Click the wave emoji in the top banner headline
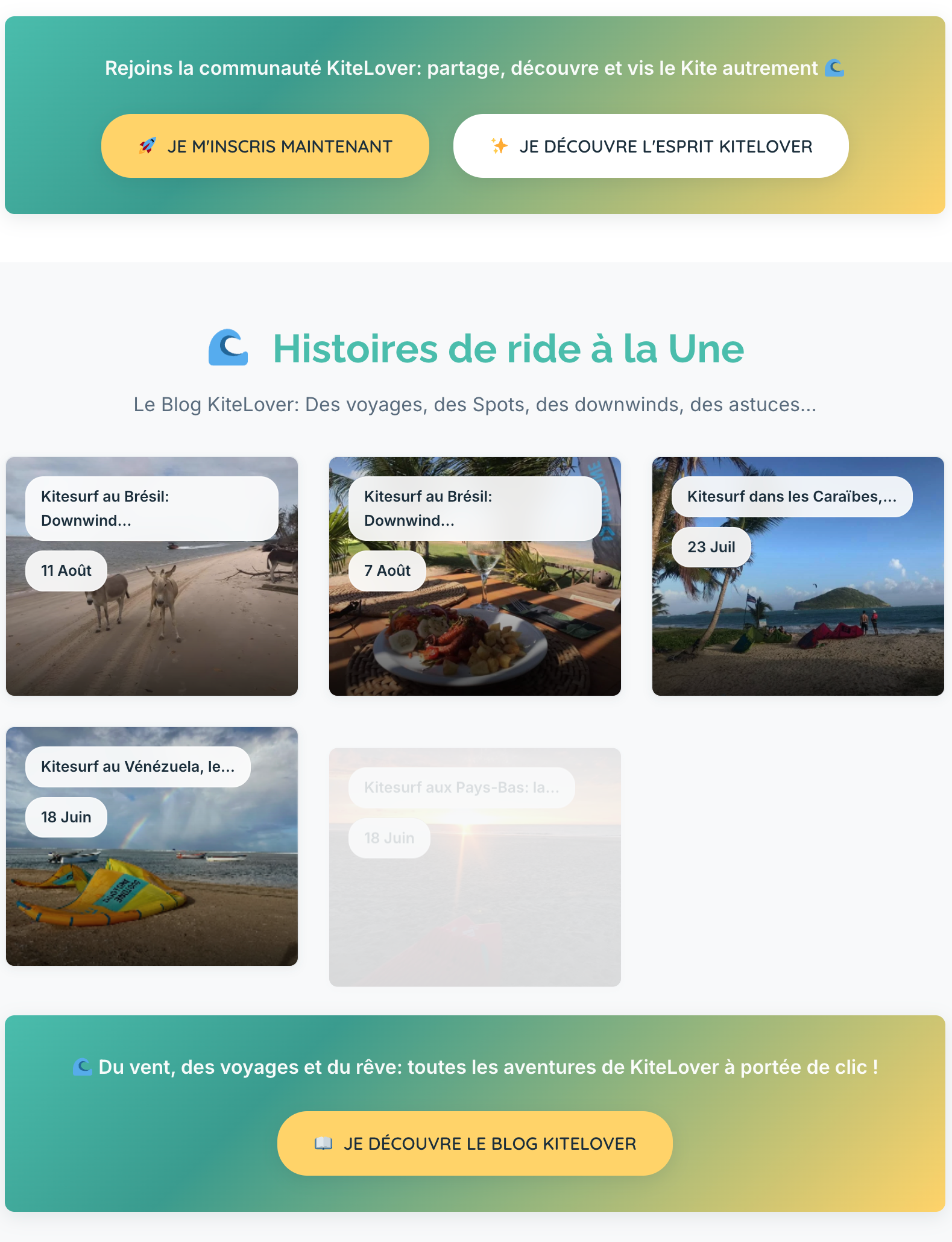952x1242 pixels. [834, 68]
